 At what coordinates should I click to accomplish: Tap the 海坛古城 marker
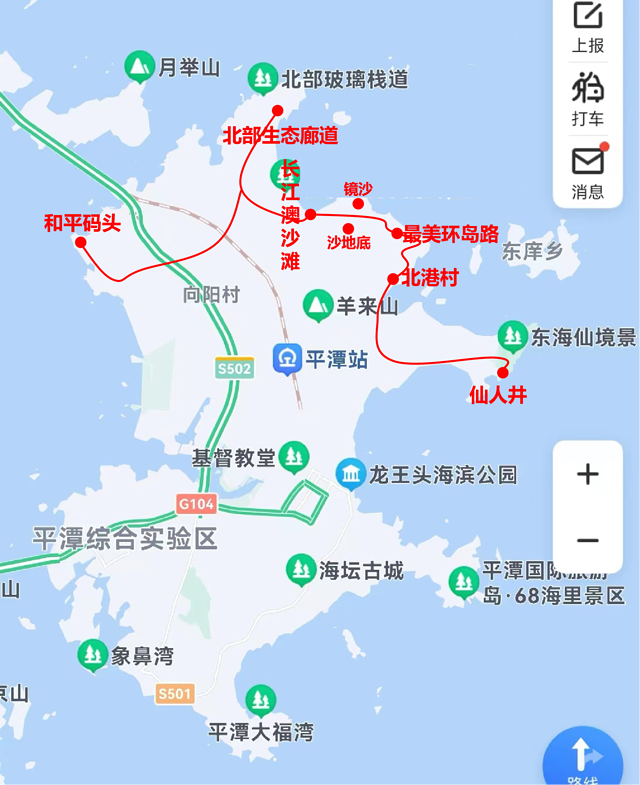tap(301, 570)
